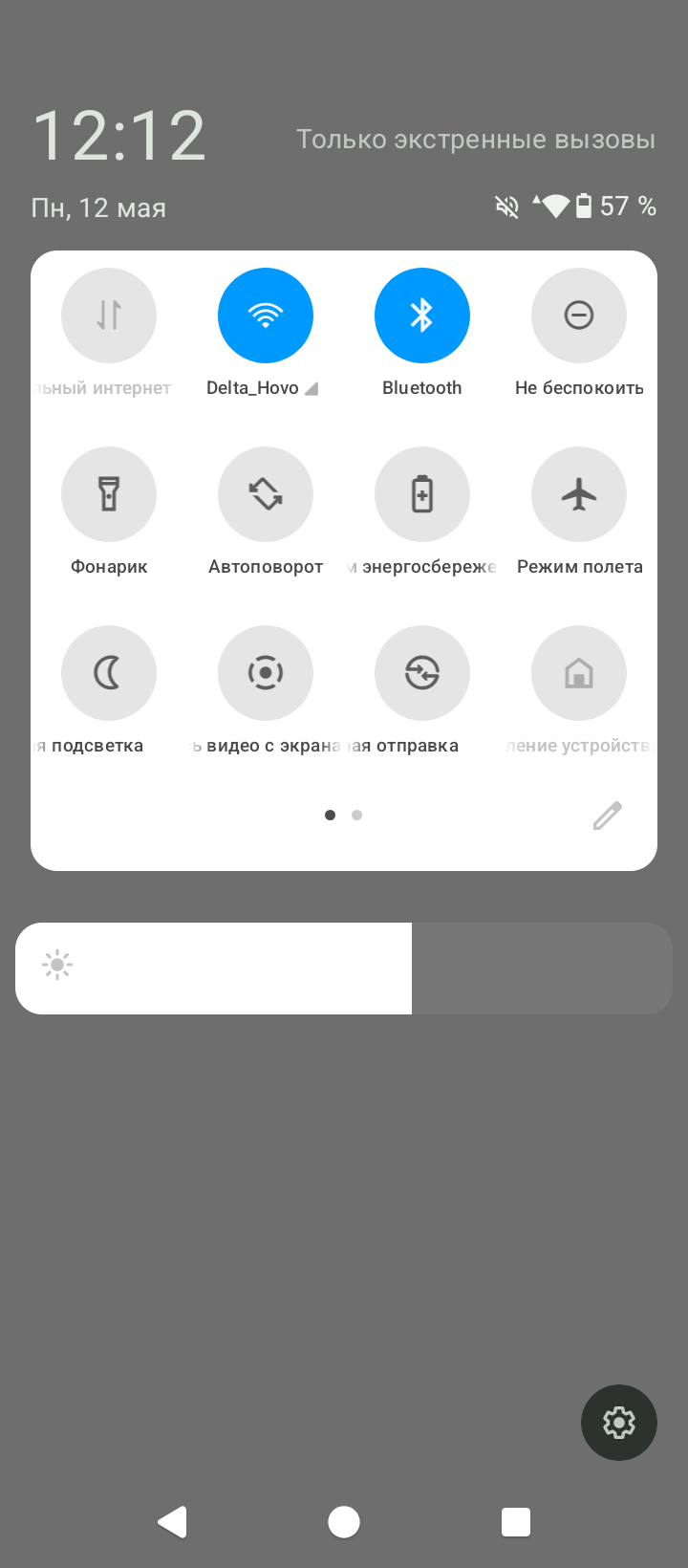Start the видео с экрана screen recording tile

pos(266,673)
